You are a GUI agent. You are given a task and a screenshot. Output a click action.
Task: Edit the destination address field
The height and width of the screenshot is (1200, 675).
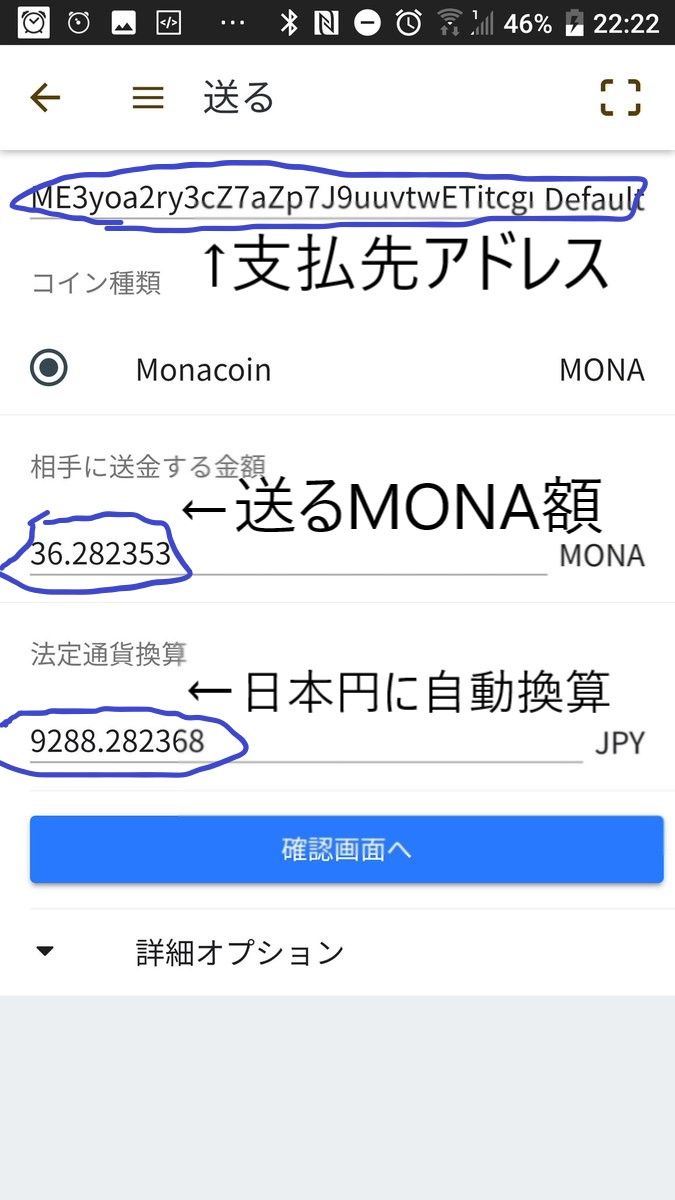280,199
